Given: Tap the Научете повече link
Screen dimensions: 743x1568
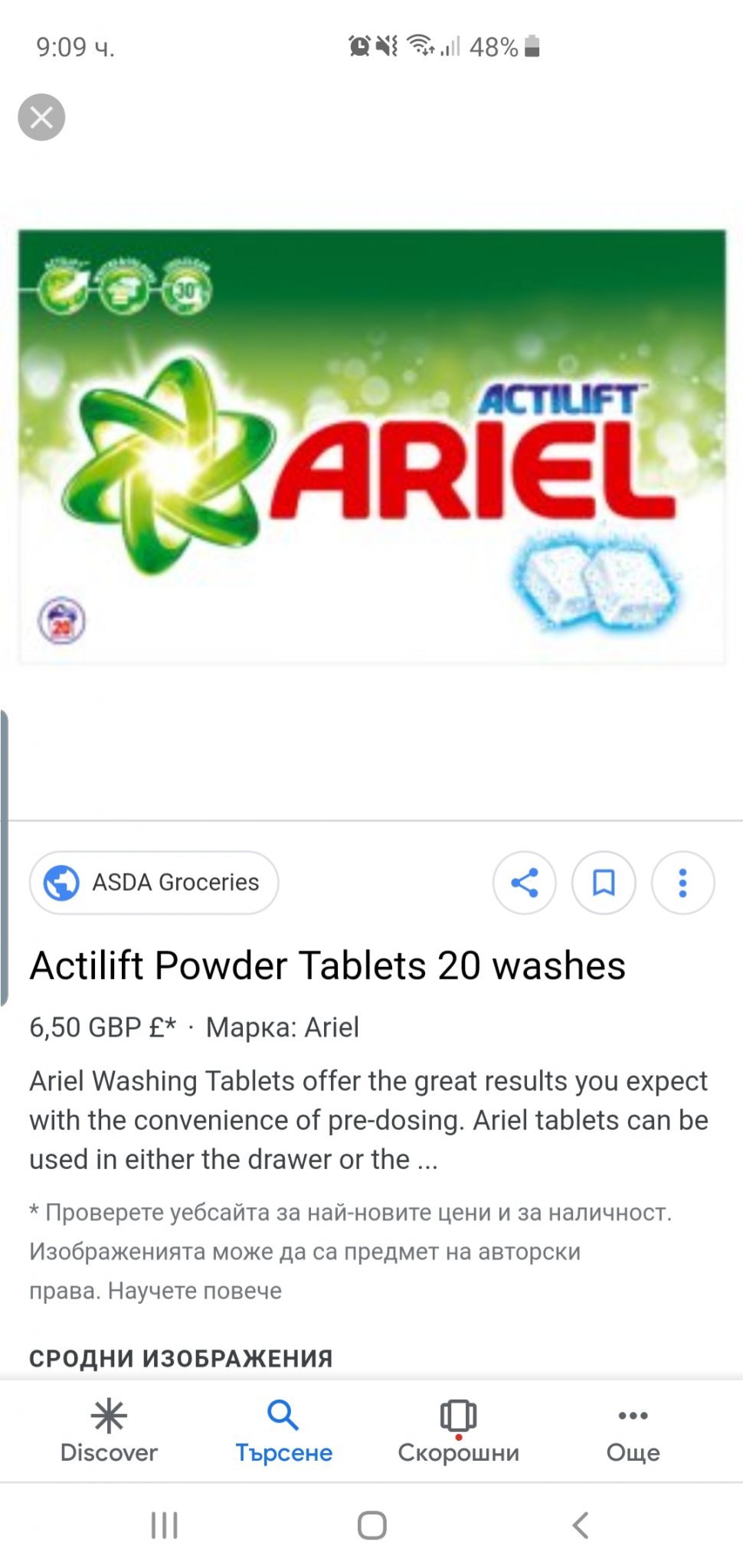Looking at the screenshot, I should pyautogui.click(x=195, y=1291).
